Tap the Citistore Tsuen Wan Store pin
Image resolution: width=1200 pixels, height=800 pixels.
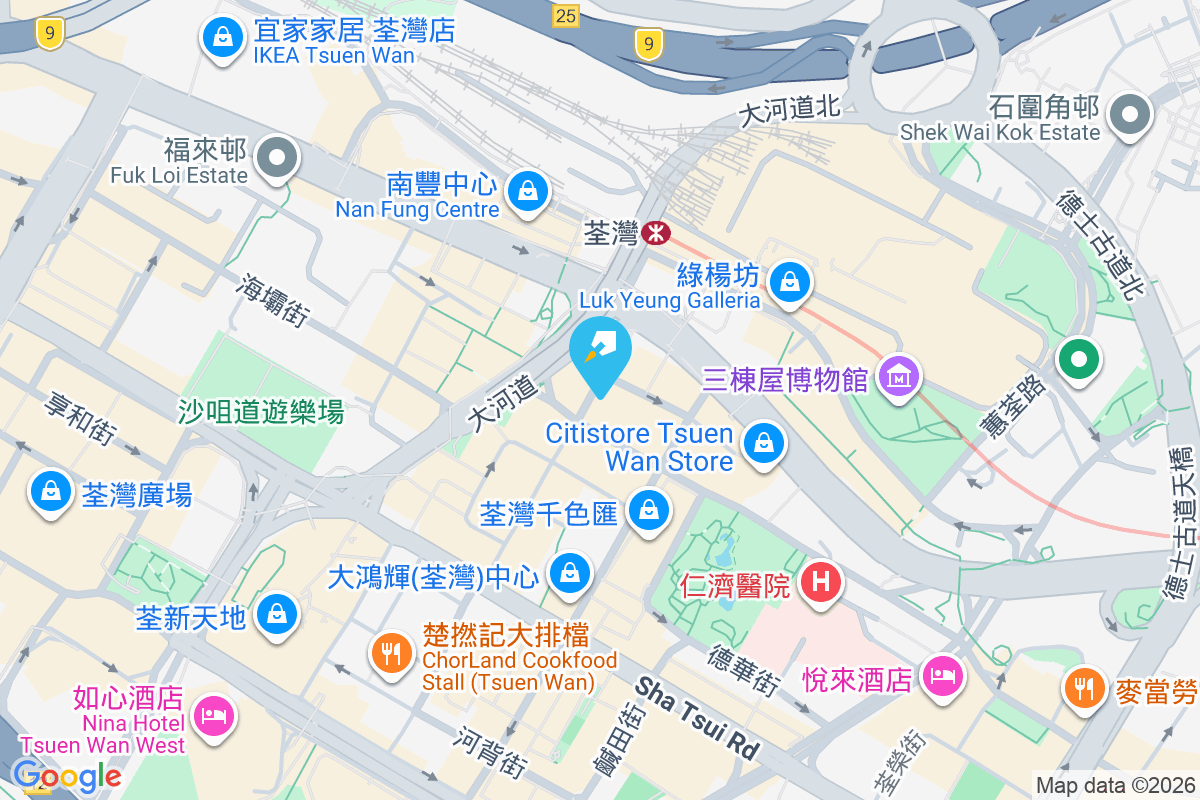point(765,444)
